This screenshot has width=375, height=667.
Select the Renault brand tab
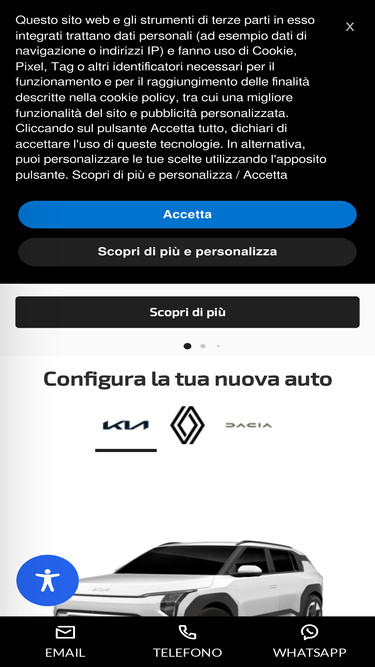tap(188, 425)
